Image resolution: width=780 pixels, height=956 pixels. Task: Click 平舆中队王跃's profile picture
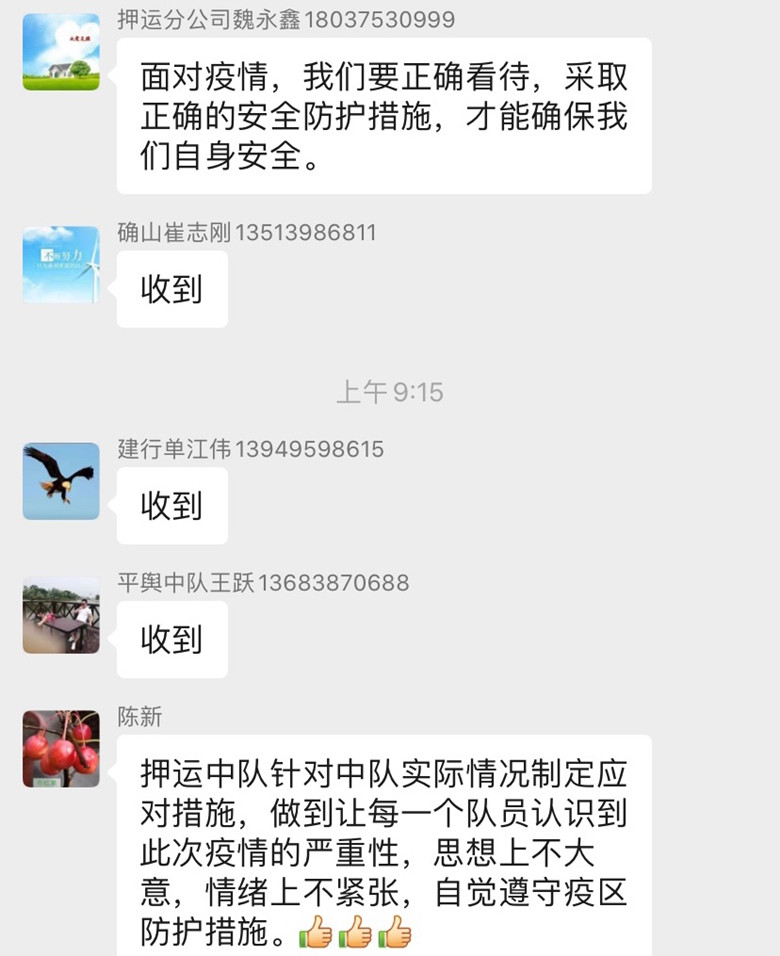tap(60, 617)
